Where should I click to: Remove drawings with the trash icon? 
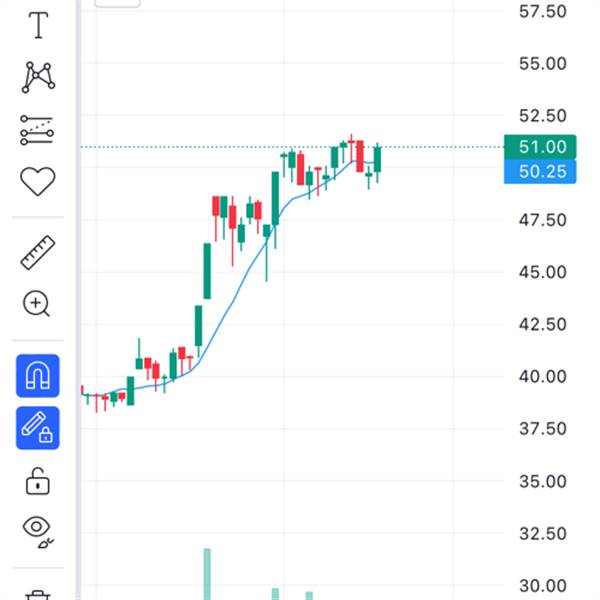[38, 594]
